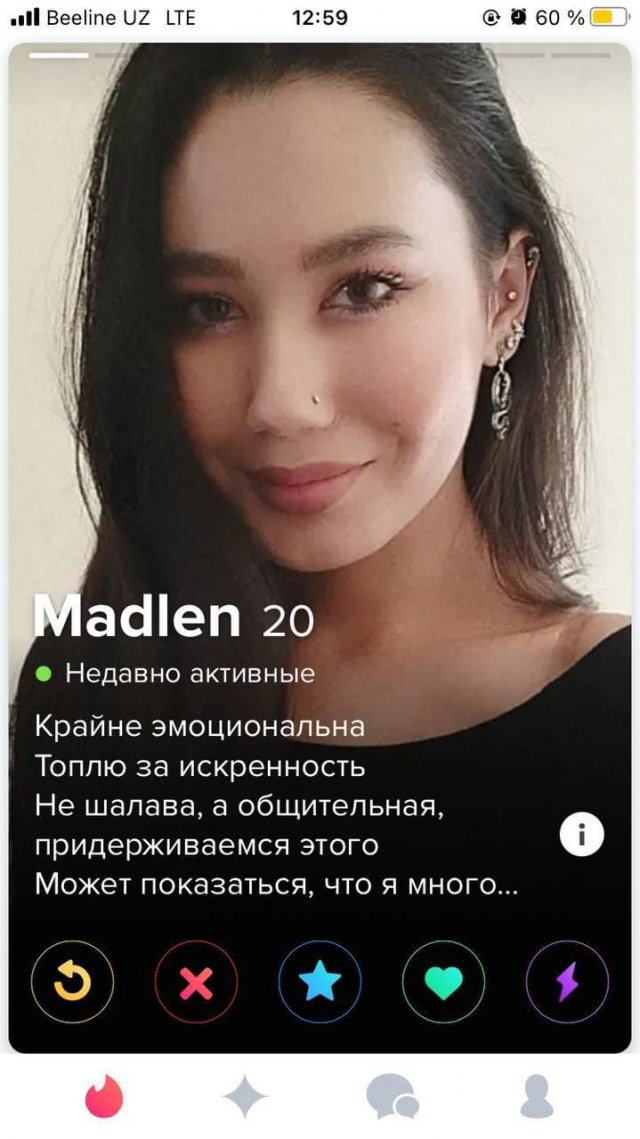Open the sparkle Explore tab
The height and width of the screenshot is (1139, 640).
pos(245,1097)
